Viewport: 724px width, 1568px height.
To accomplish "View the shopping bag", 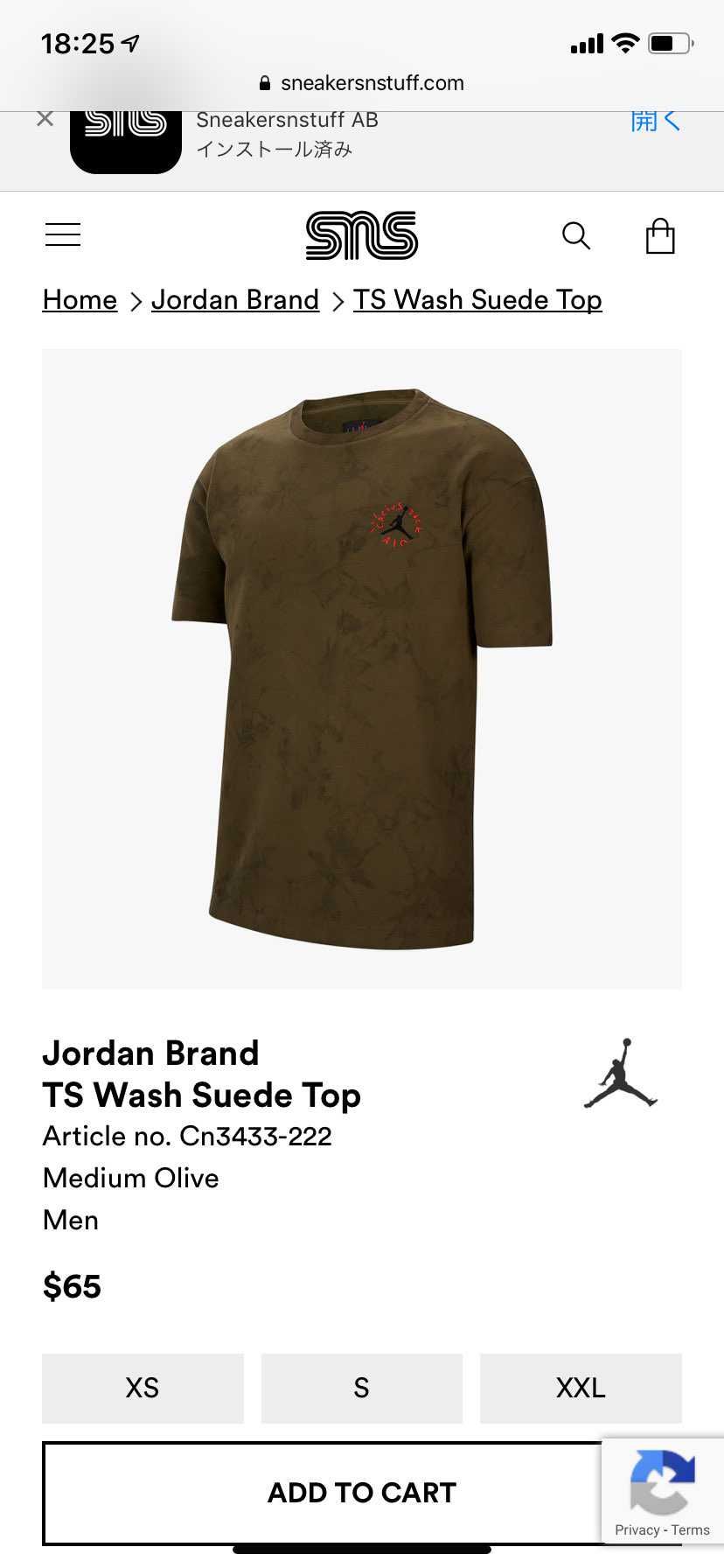I will tap(660, 236).
